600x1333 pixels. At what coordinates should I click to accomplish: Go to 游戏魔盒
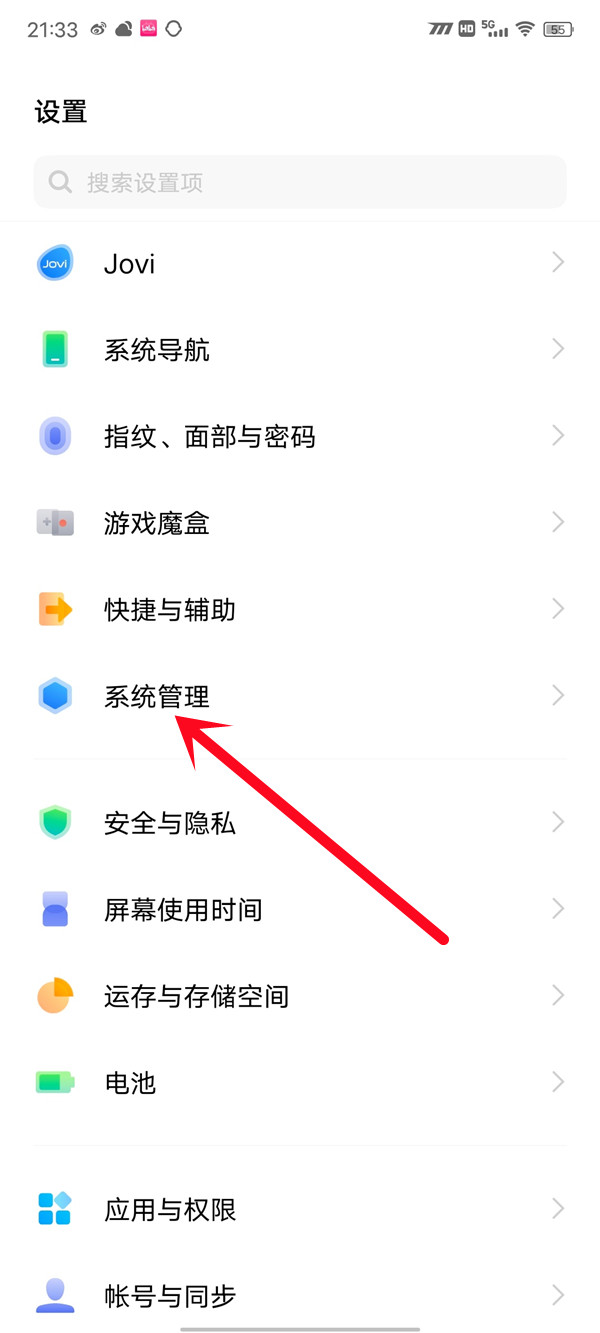[300, 523]
